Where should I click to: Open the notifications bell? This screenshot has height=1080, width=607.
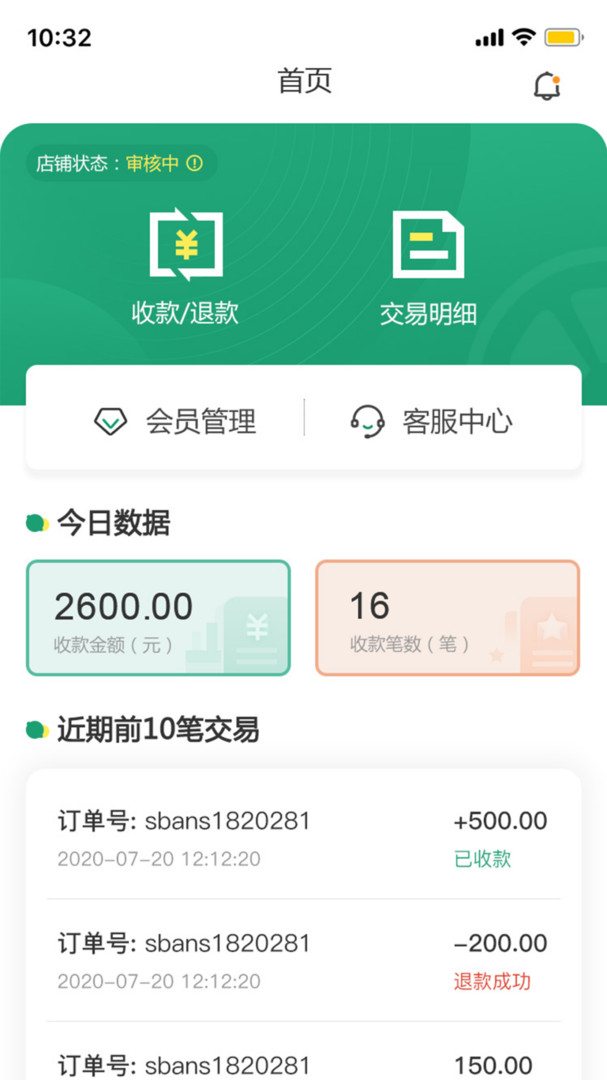pyautogui.click(x=546, y=86)
